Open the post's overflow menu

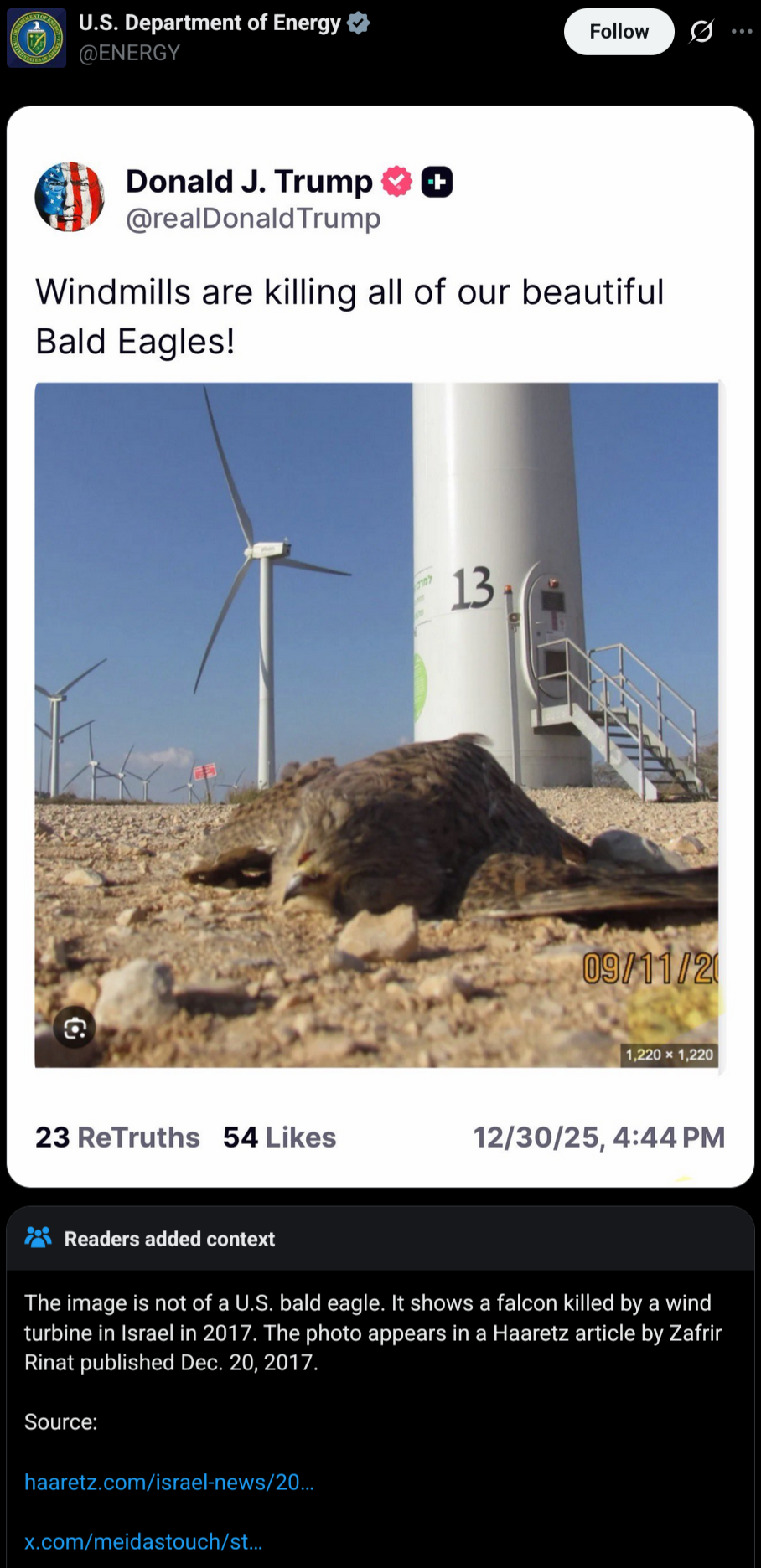tap(742, 32)
